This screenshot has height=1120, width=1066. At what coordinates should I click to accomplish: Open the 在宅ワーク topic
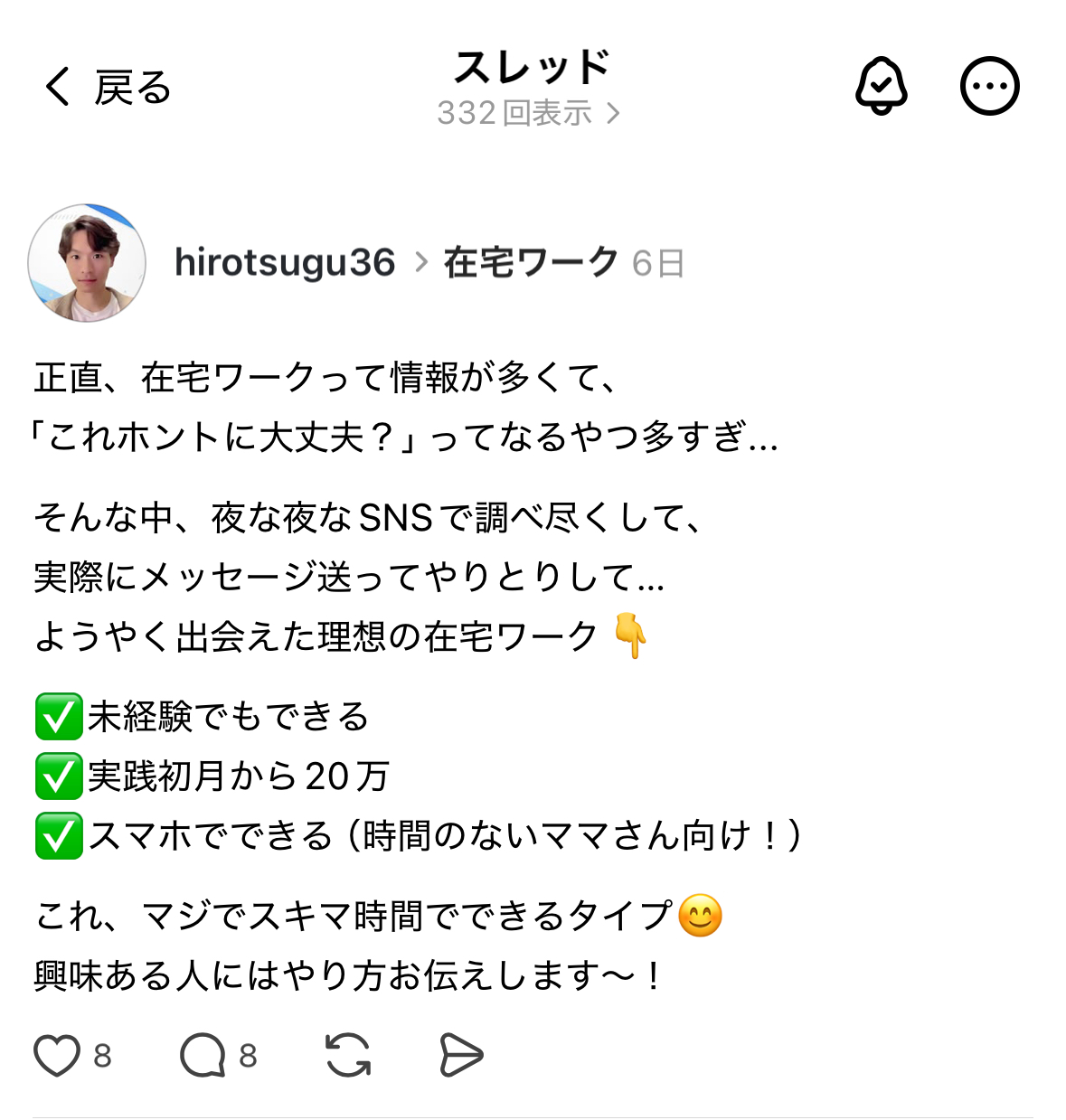coord(531,263)
